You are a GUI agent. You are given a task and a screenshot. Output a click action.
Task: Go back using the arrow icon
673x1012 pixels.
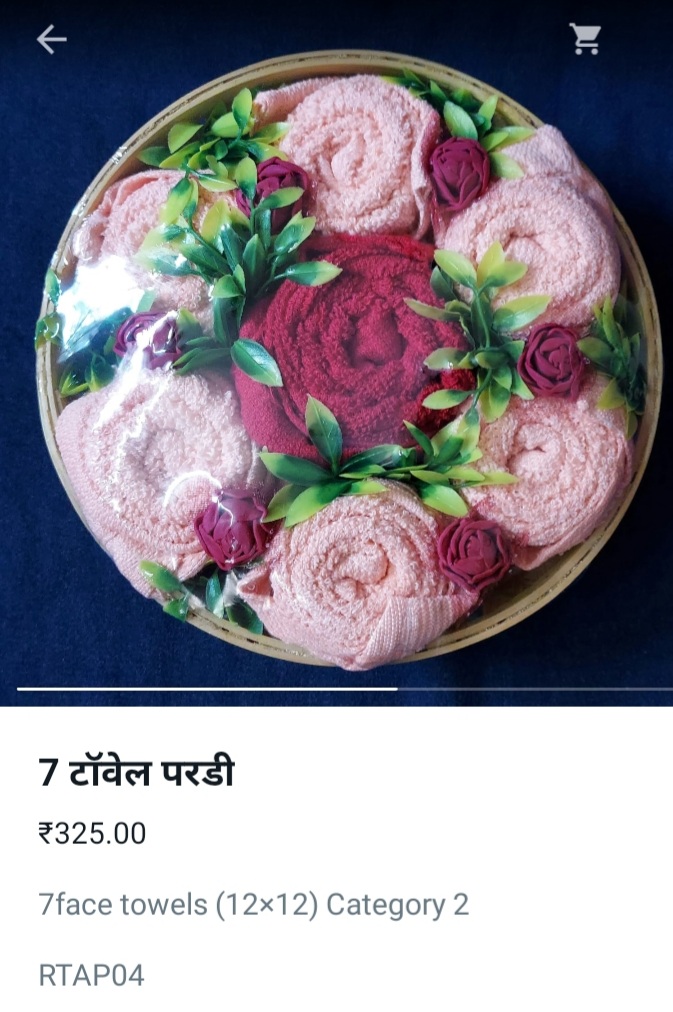[x=51, y=39]
